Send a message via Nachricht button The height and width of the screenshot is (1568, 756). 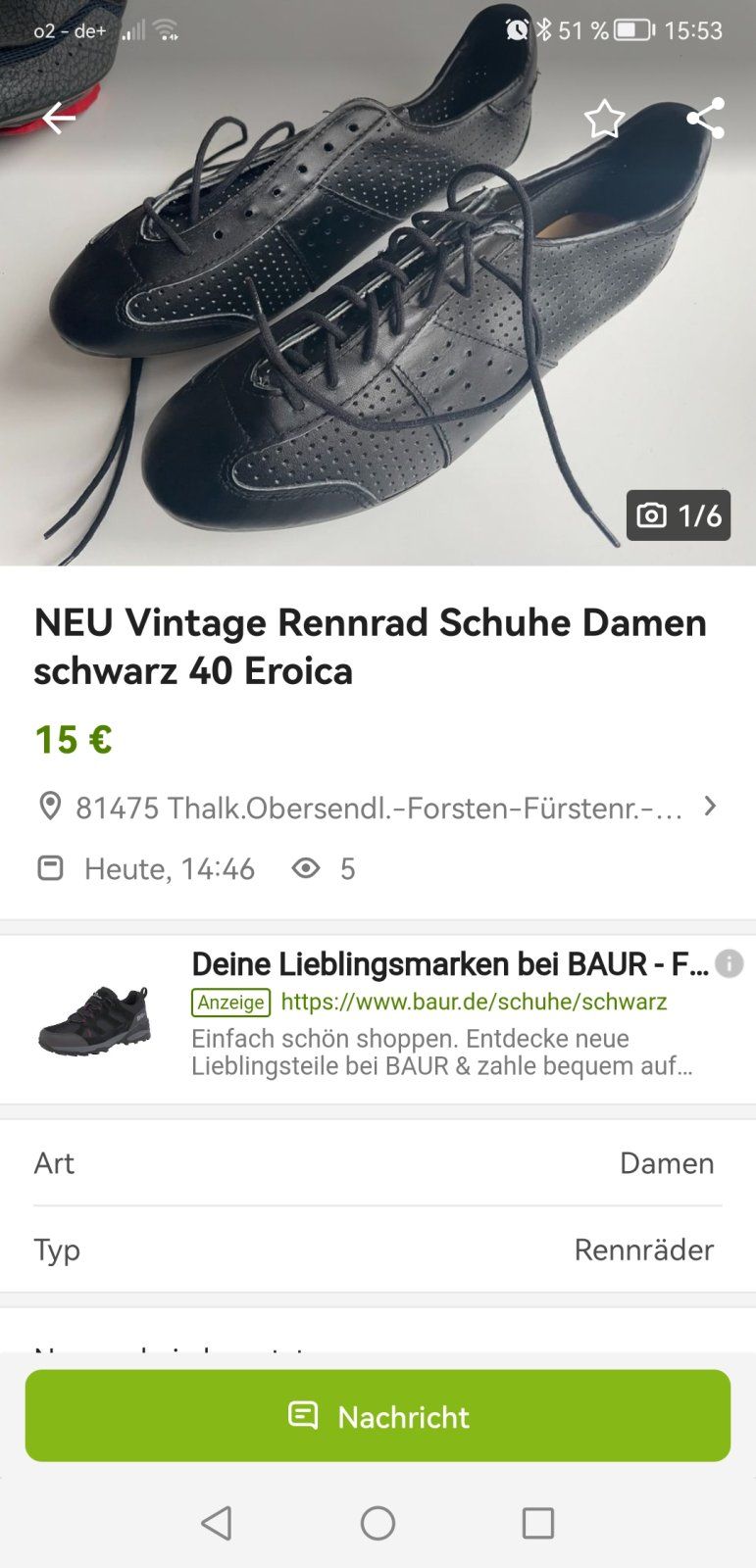(x=378, y=1416)
